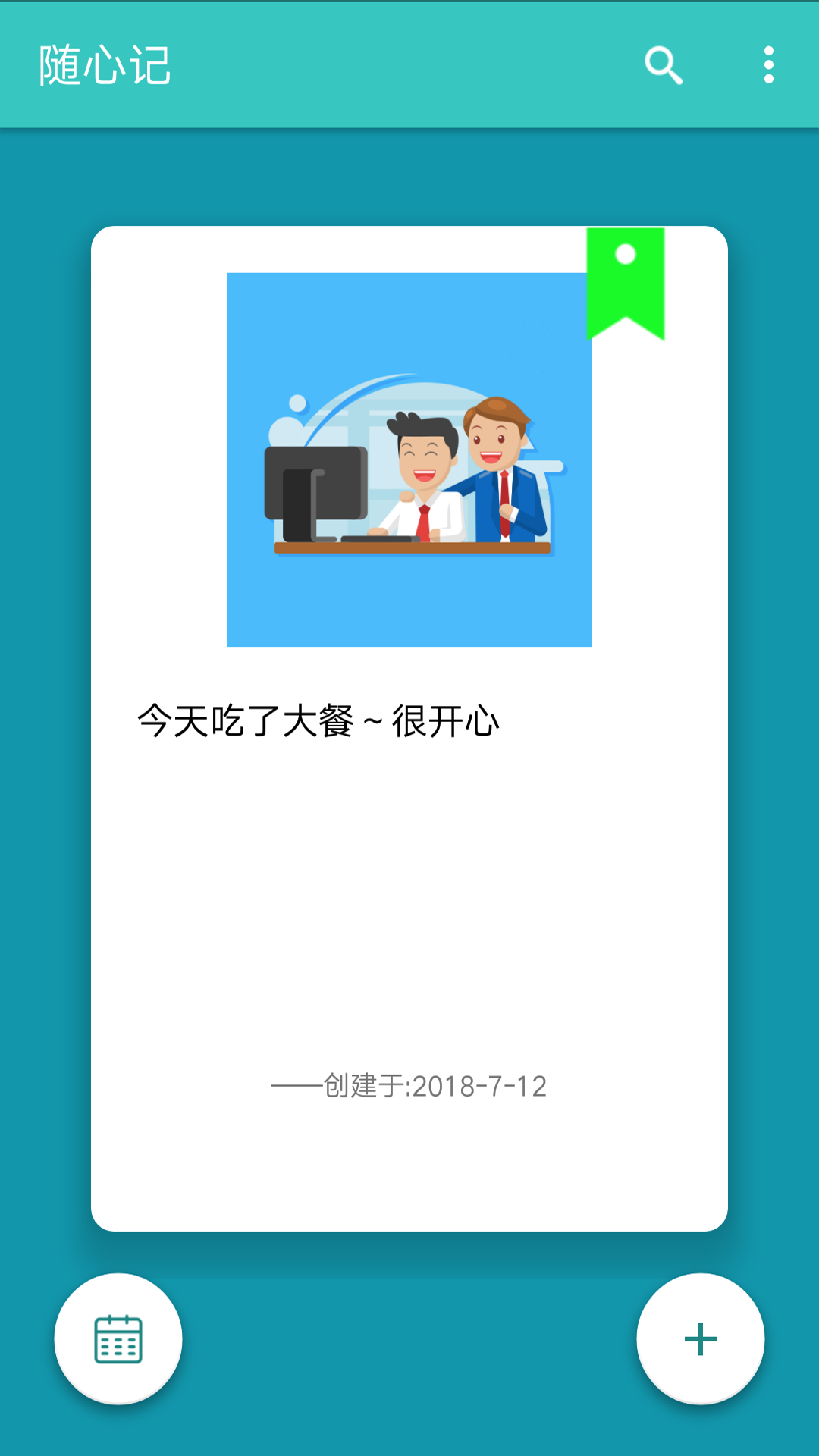Open the diary entry card
The width and height of the screenshot is (819, 1456).
click(409, 872)
